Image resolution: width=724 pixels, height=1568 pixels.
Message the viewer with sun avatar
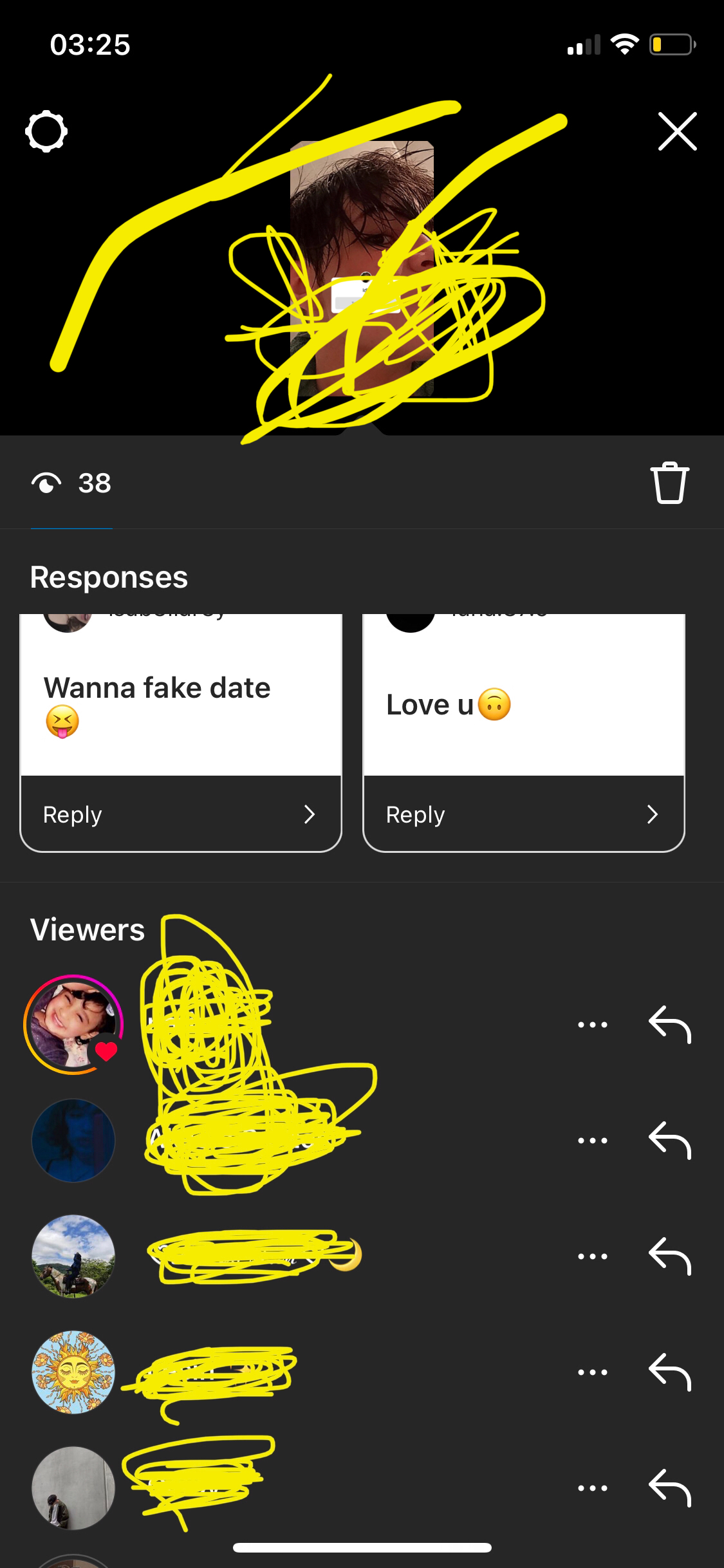pos(670,1372)
